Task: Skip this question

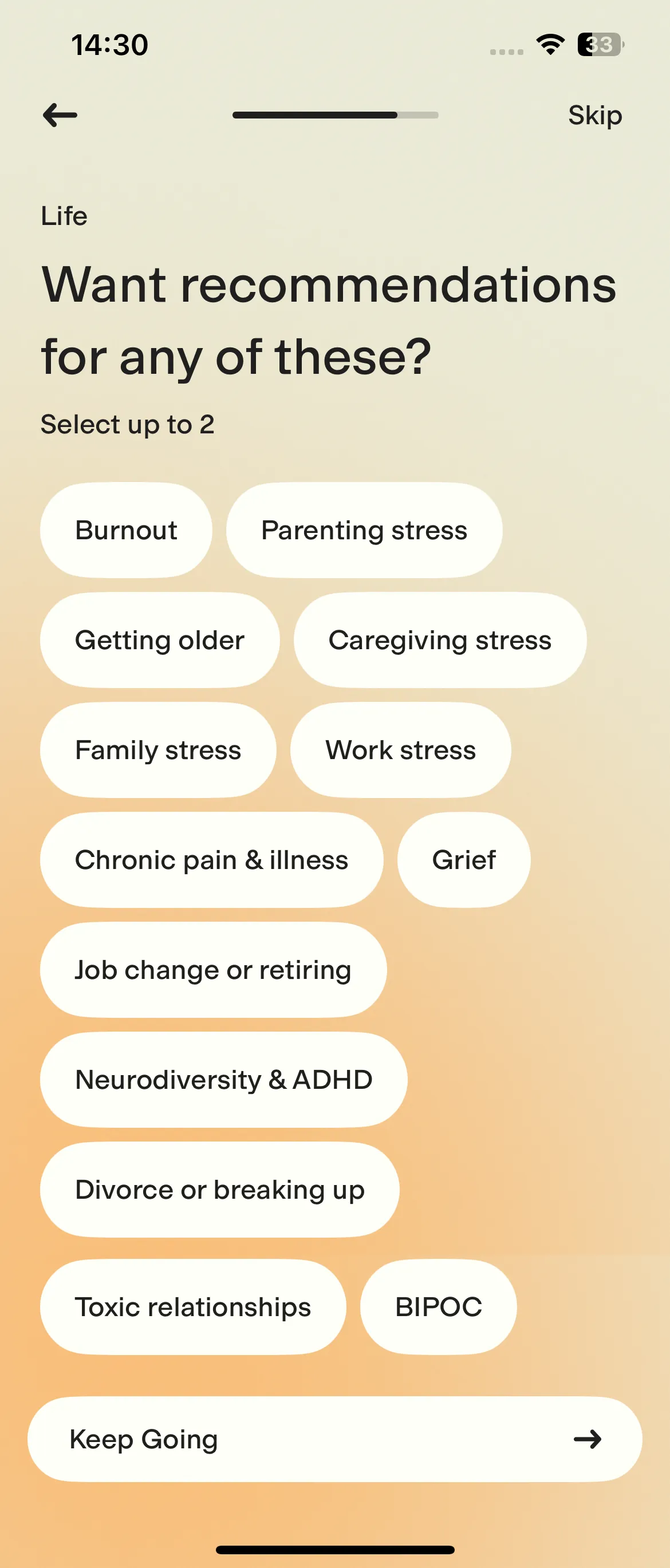Action: point(594,115)
